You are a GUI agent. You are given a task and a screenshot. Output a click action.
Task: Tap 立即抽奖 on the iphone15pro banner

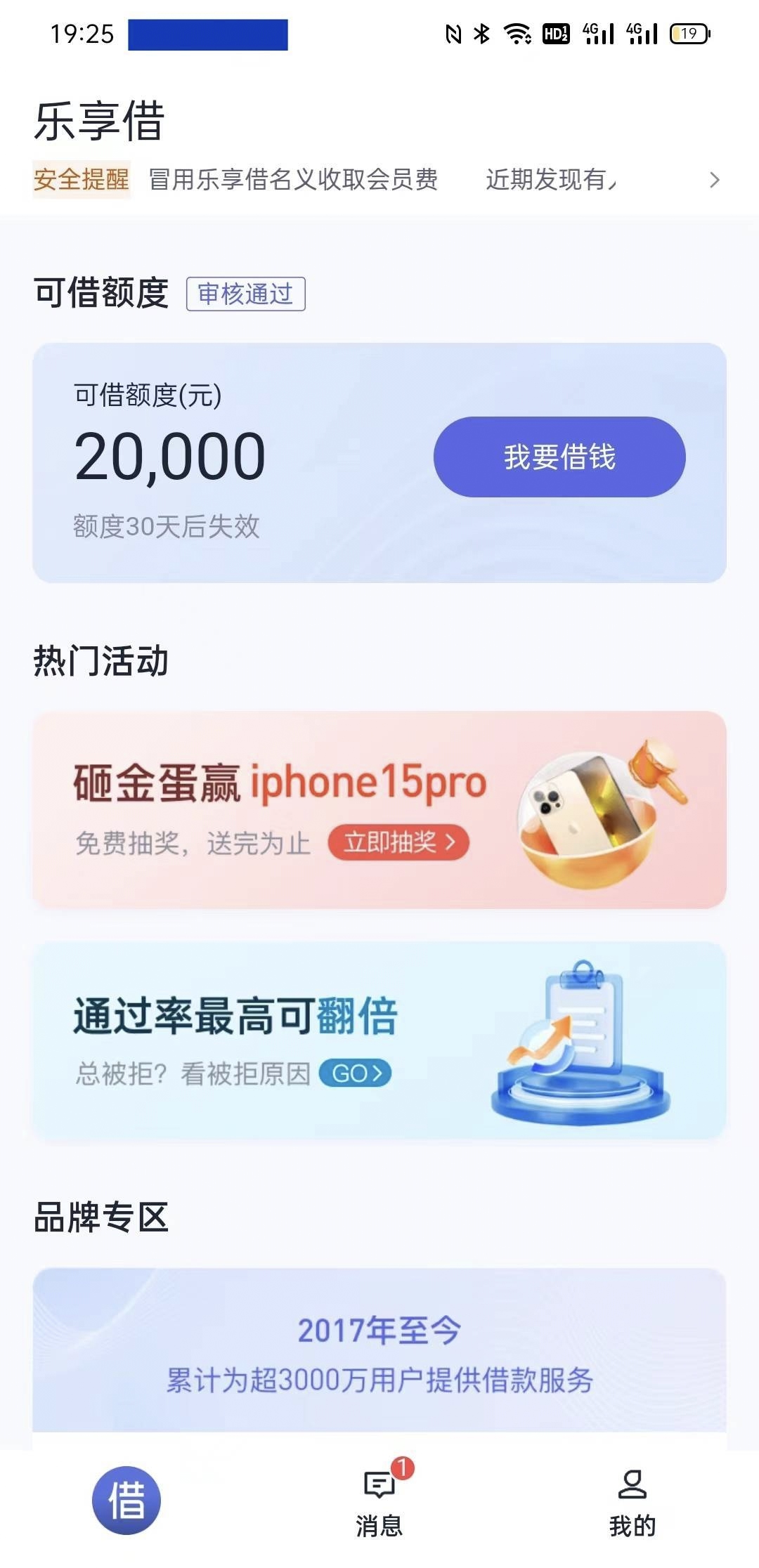click(398, 842)
